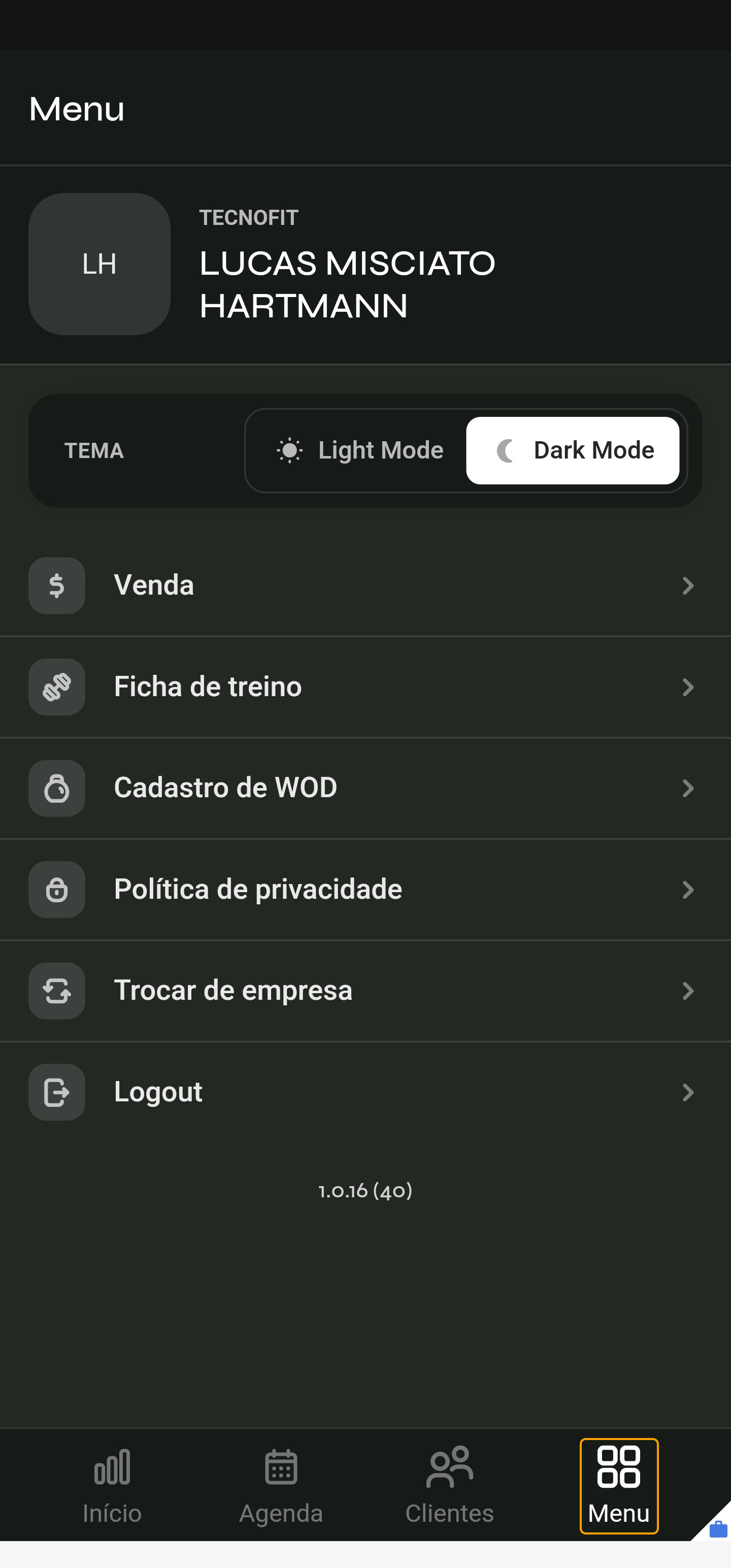731x1568 pixels.
Task: Go to the Clientes tab
Action: pyautogui.click(x=450, y=1486)
